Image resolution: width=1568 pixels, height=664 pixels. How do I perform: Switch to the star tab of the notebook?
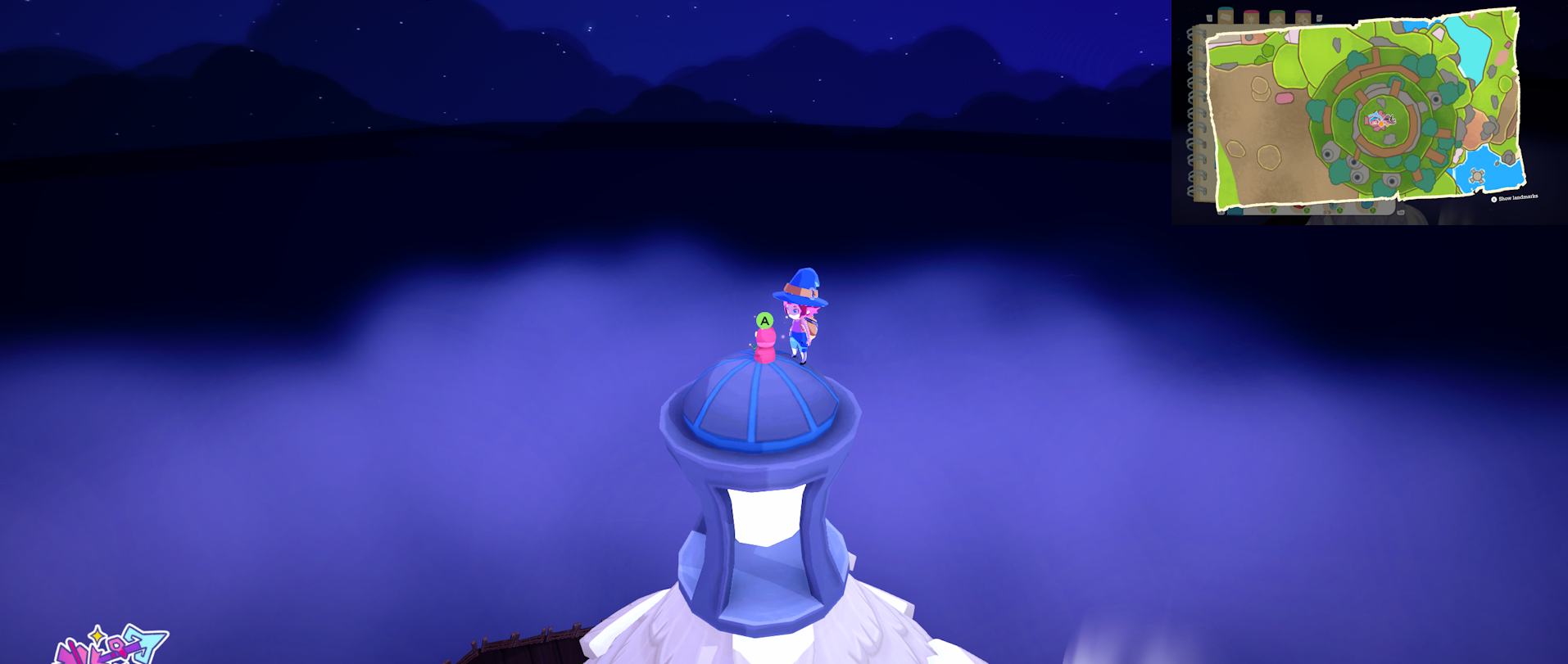coord(1251,18)
